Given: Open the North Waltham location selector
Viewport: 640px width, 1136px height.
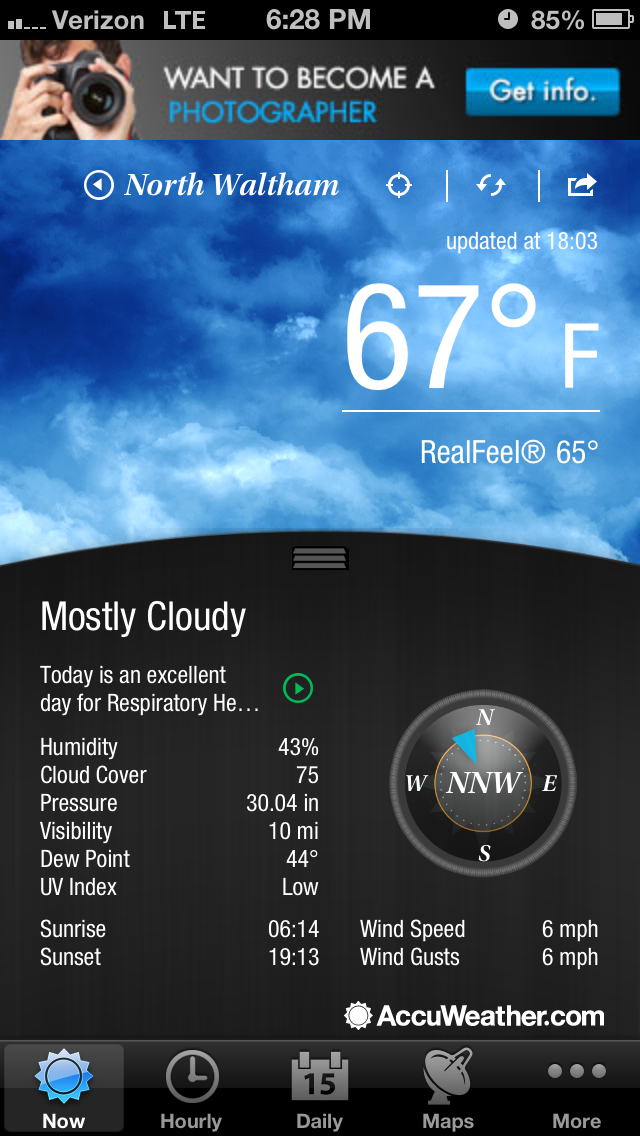Looking at the screenshot, I should pyautogui.click(x=212, y=185).
